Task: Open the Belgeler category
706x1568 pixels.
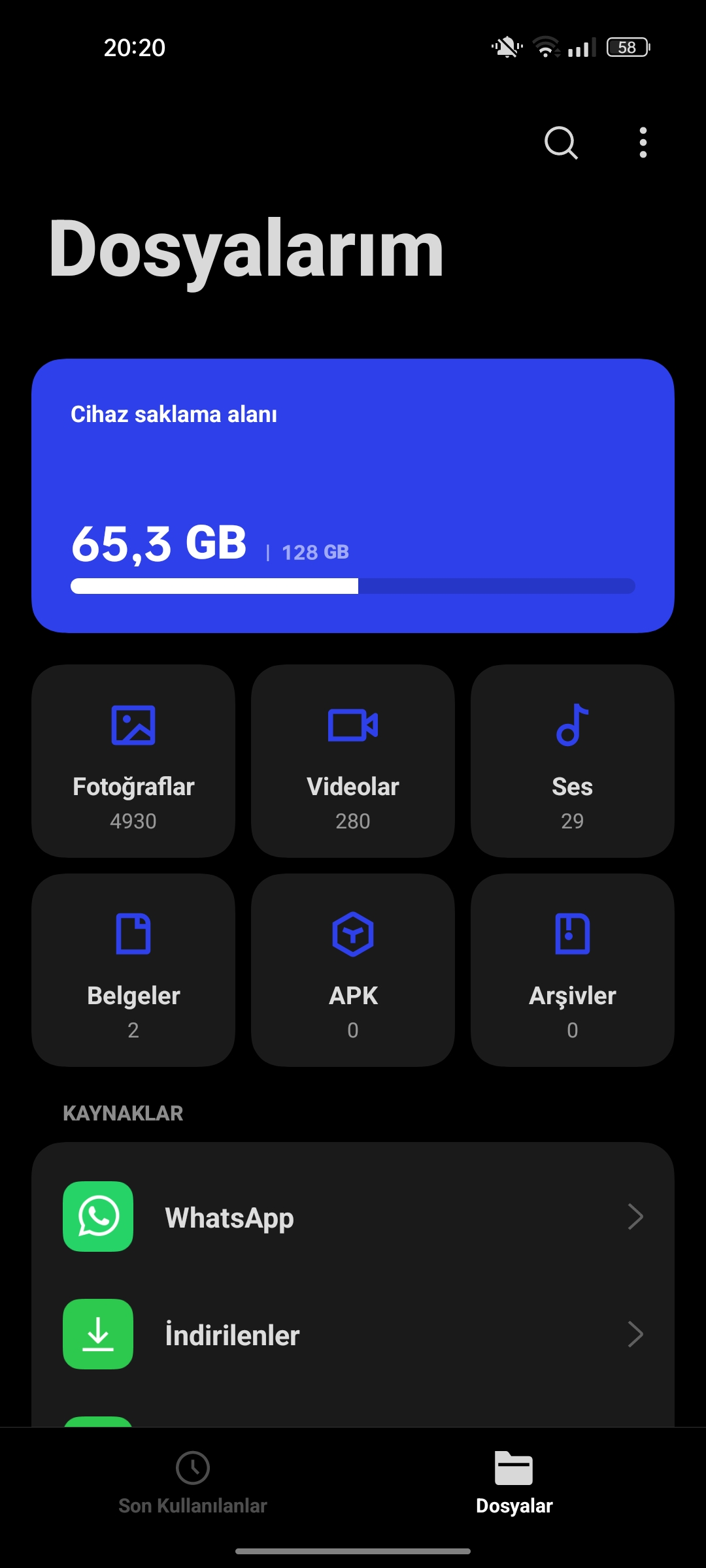Action: (133, 970)
